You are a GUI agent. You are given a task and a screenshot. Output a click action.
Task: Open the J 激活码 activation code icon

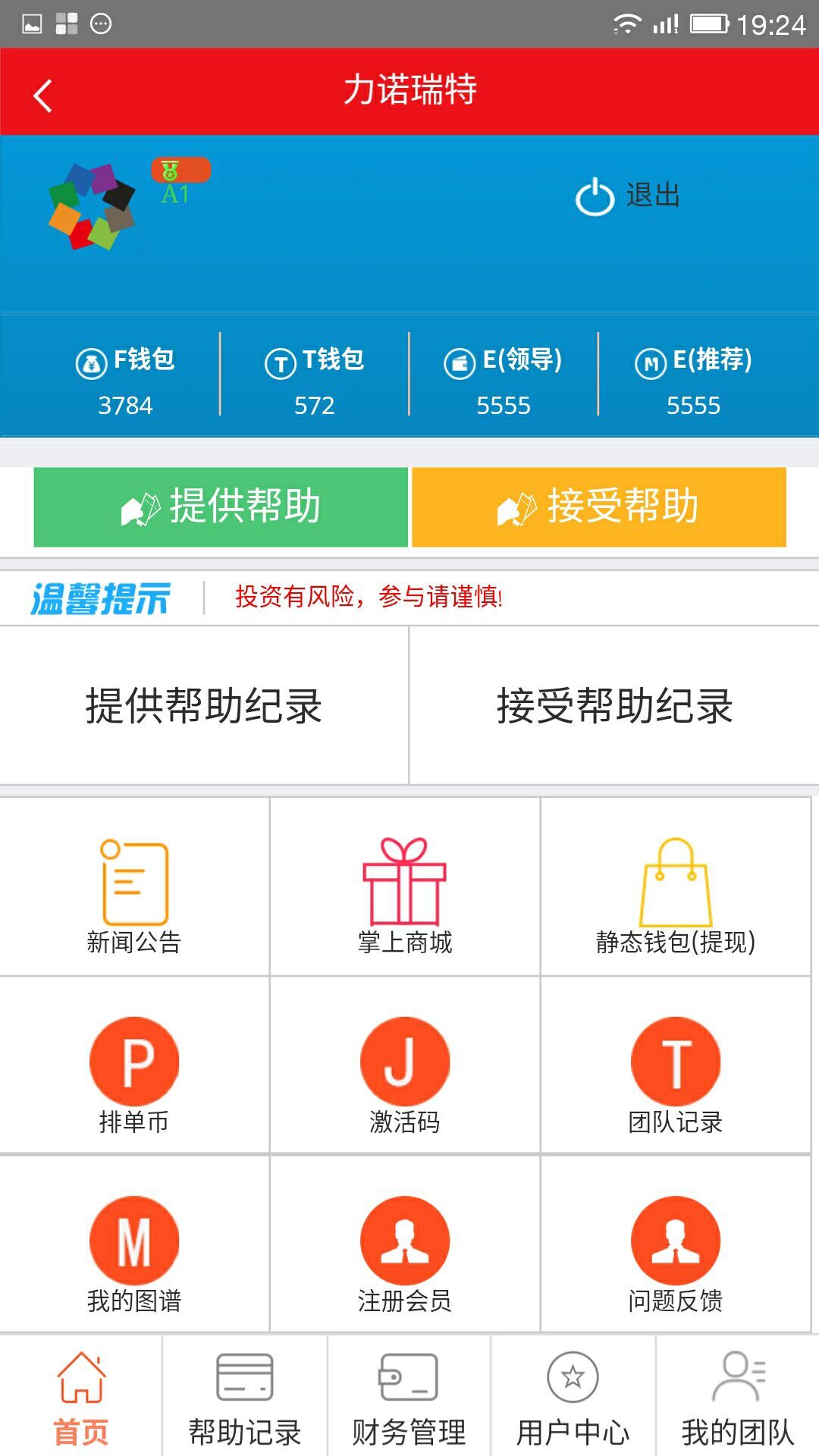[406, 1060]
